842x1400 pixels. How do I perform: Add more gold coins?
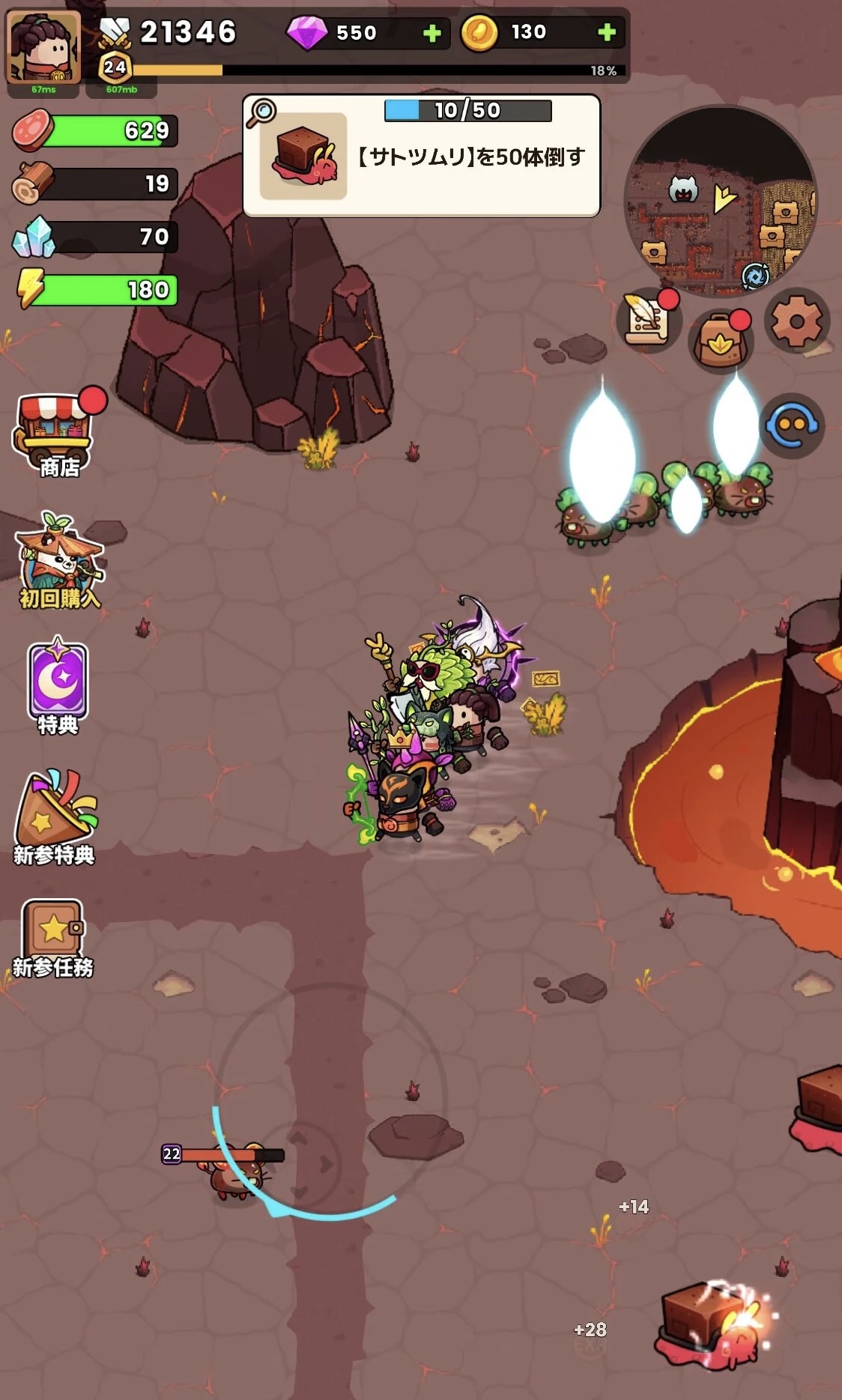point(606,32)
